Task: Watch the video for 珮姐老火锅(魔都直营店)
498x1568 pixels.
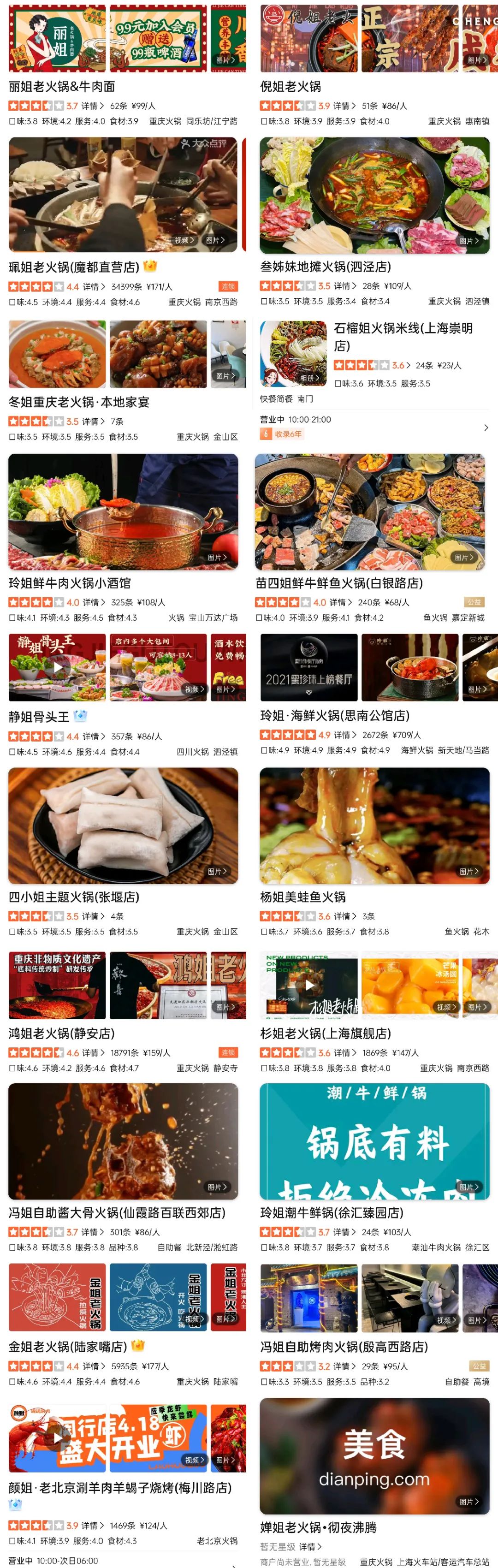Action: [x=184, y=240]
